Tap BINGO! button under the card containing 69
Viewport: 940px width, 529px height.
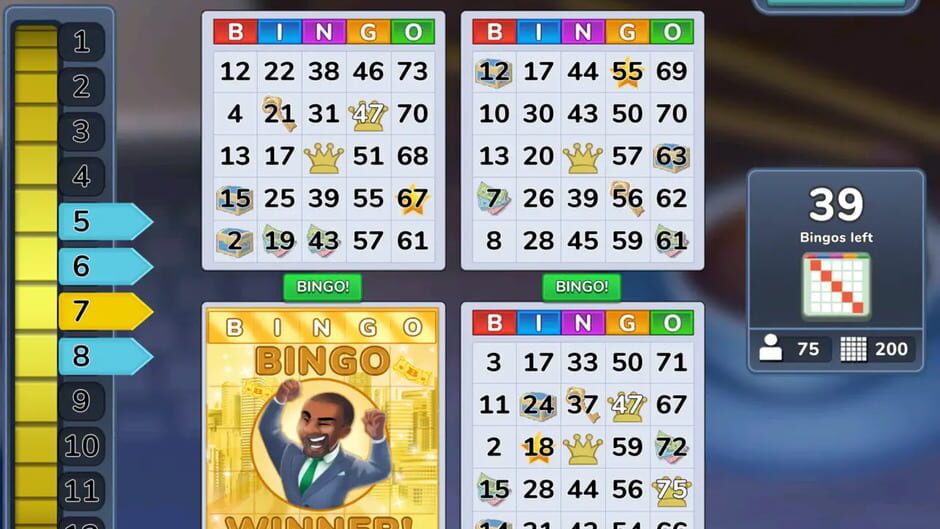pyautogui.click(x=581, y=287)
